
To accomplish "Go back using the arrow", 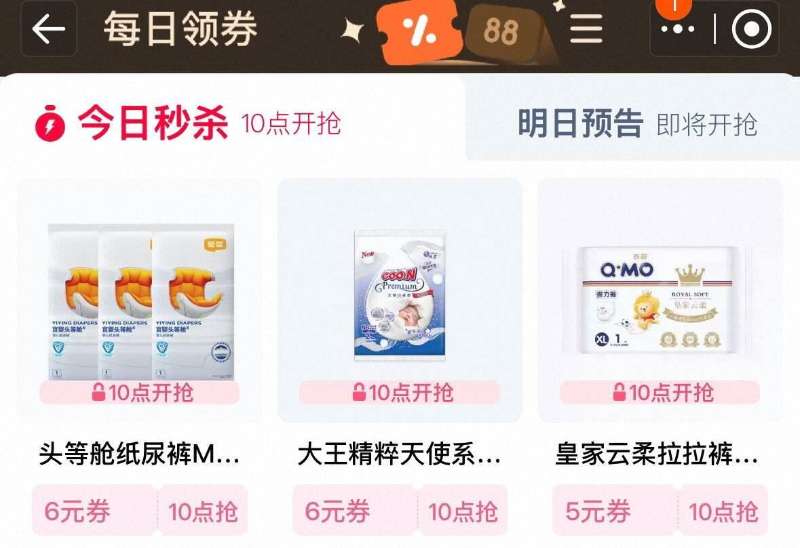I will 48,29.
